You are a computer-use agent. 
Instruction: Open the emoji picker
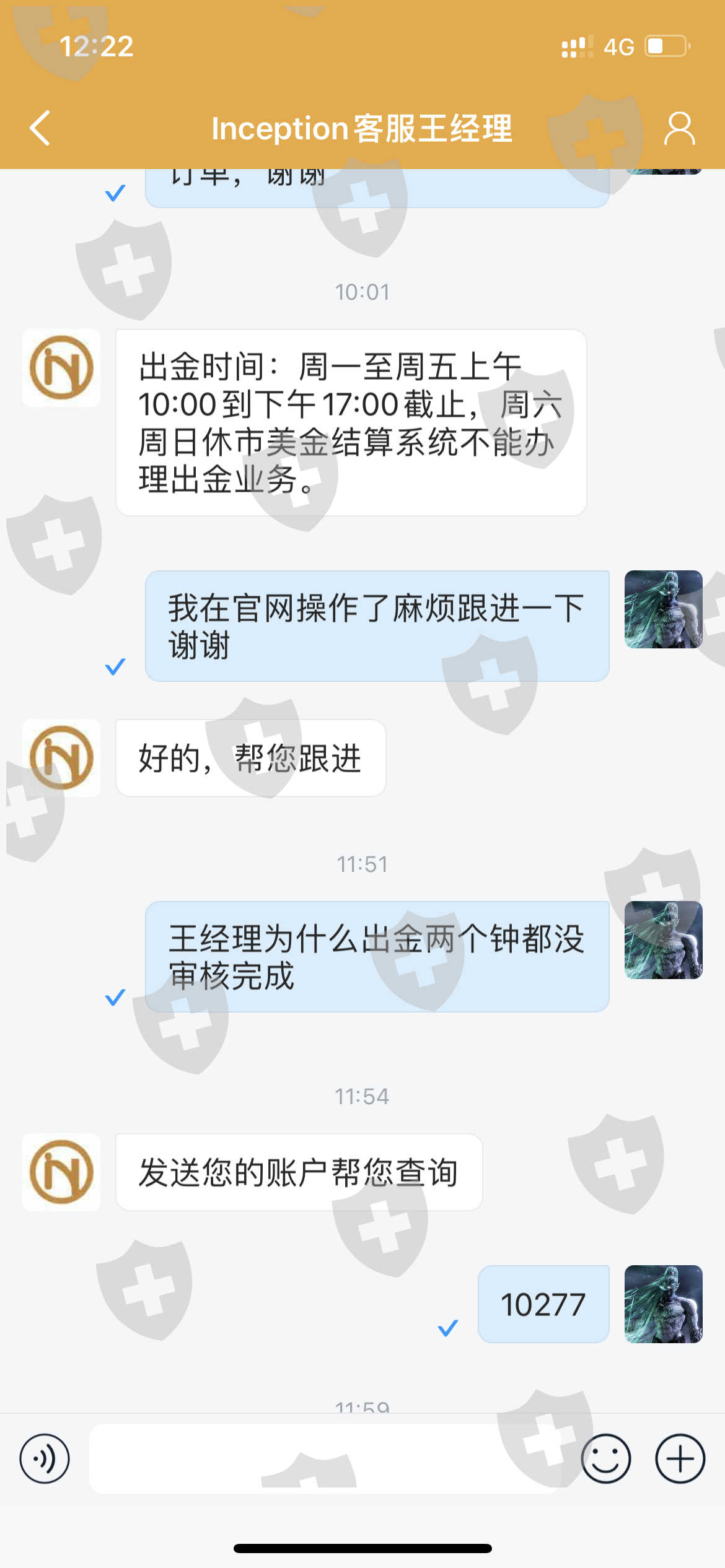tap(605, 1458)
